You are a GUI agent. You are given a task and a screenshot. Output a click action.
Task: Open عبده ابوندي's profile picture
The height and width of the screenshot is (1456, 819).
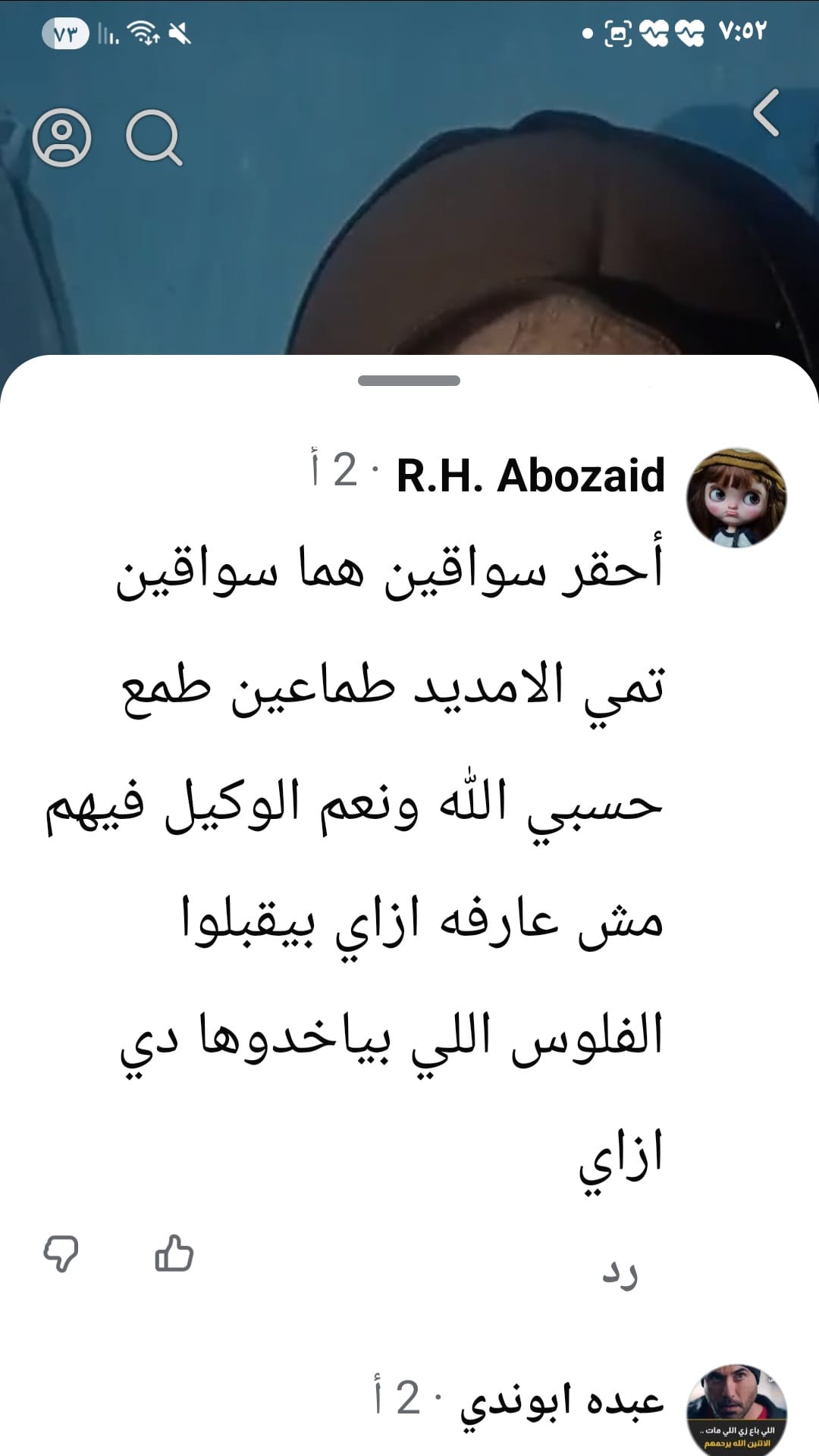(x=736, y=1410)
